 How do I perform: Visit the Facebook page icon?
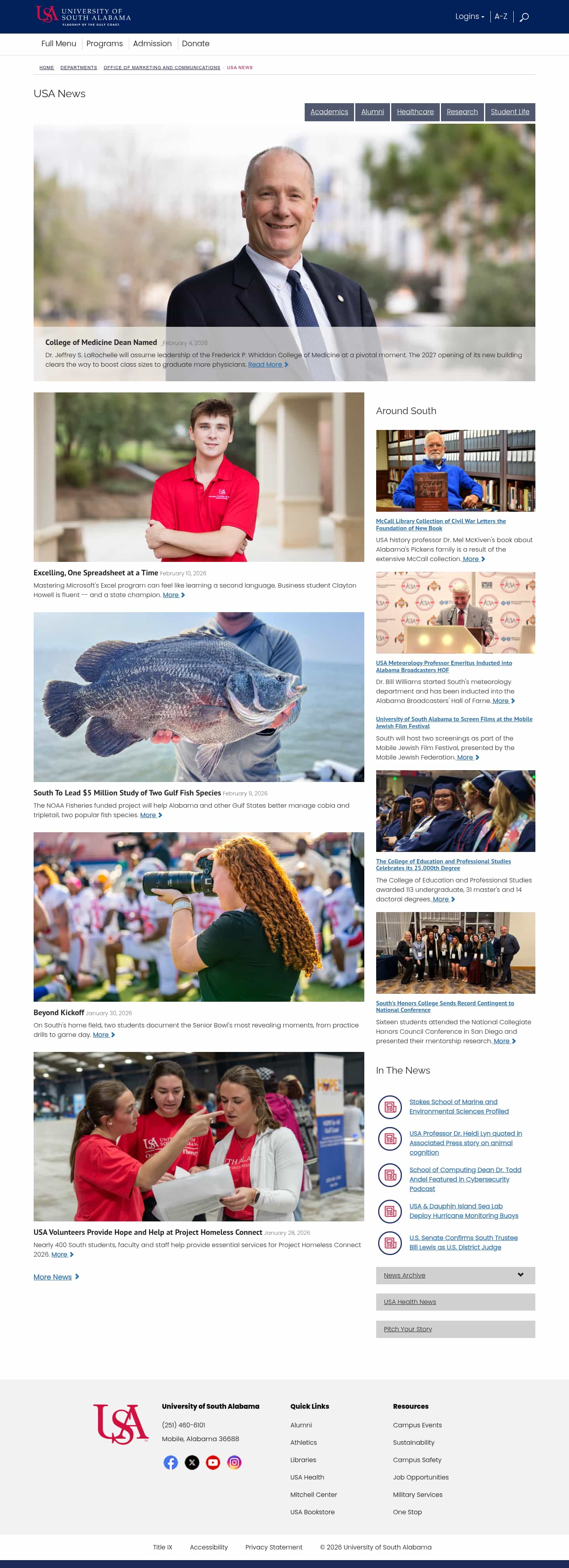point(170,1462)
